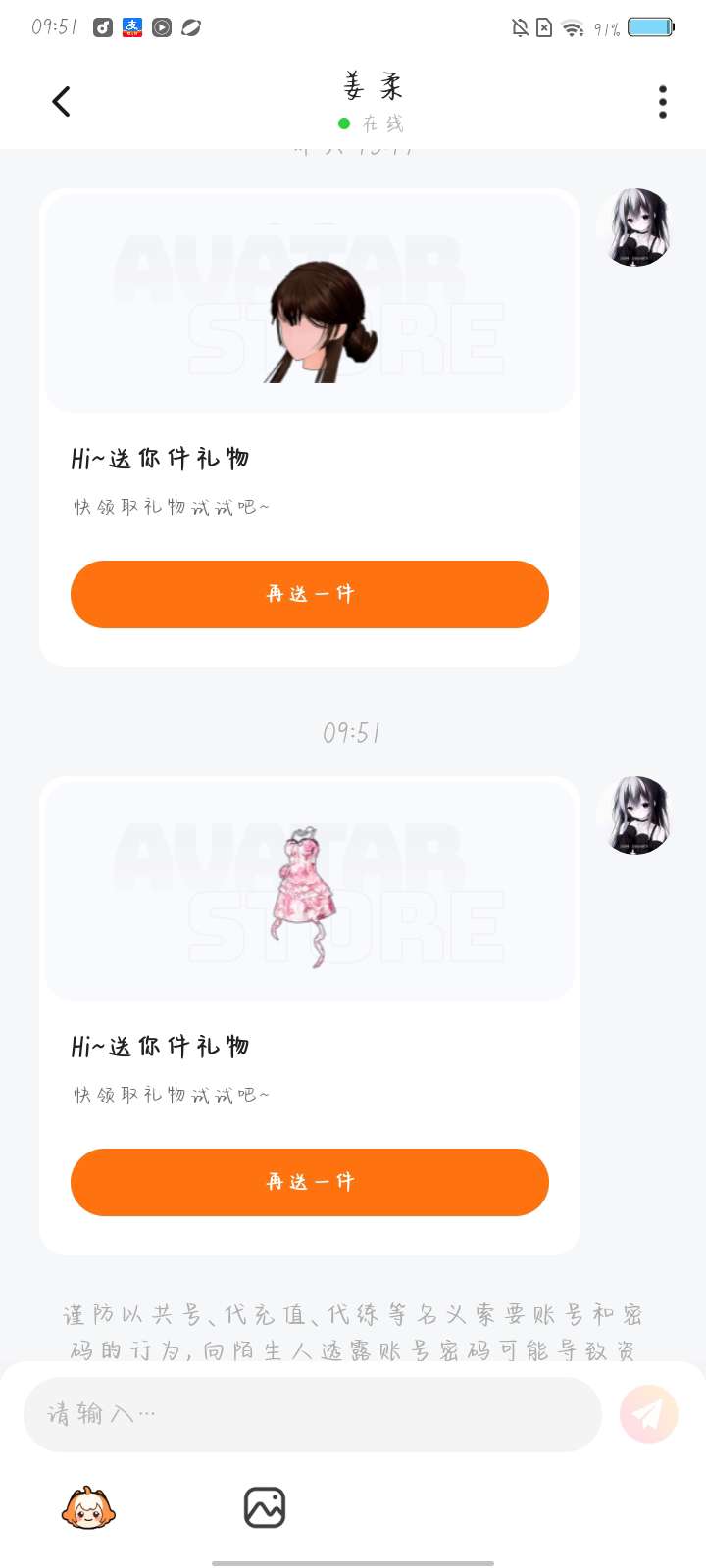The image size is (706, 1568).
Task: Open the three-dot overflow menu
Action: tap(663, 102)
